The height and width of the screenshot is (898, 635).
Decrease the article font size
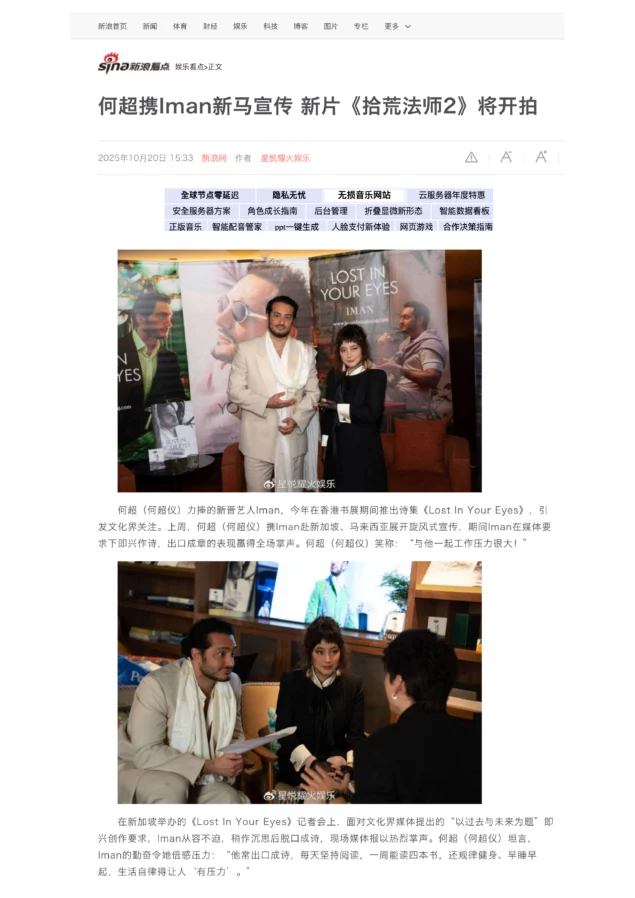pos(506,157)
